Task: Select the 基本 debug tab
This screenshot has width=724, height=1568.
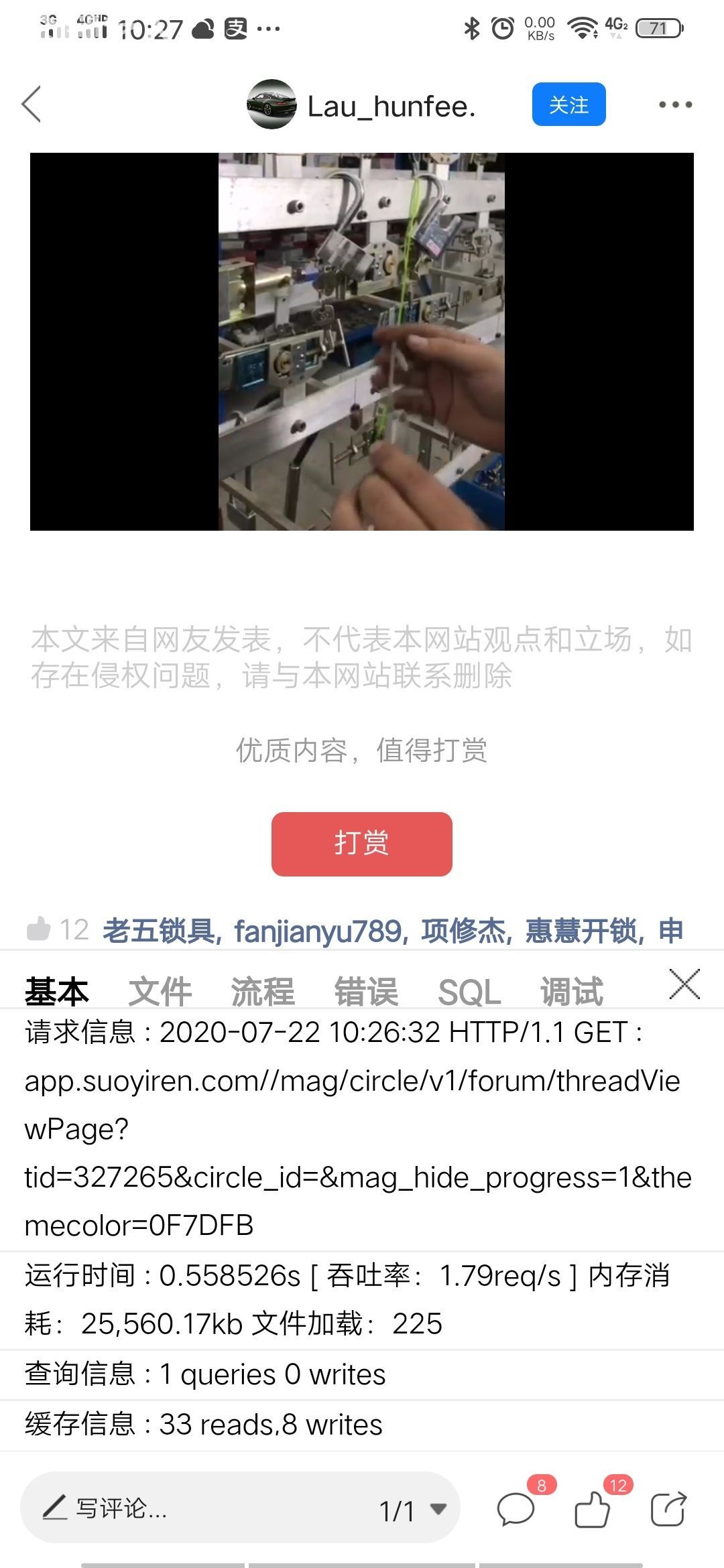Action: tap(57, 991)
